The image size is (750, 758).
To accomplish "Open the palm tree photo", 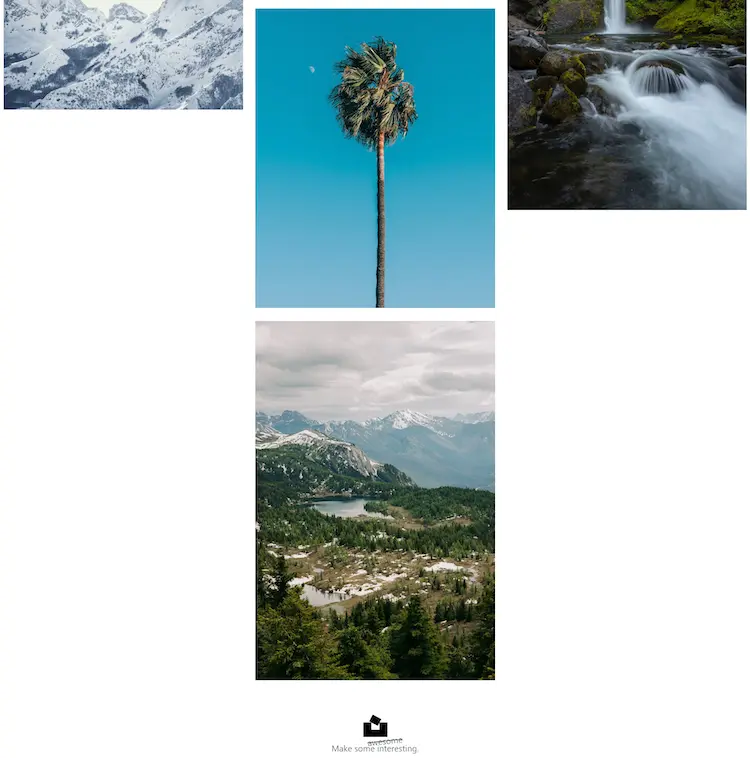I will tap(375, 158).
